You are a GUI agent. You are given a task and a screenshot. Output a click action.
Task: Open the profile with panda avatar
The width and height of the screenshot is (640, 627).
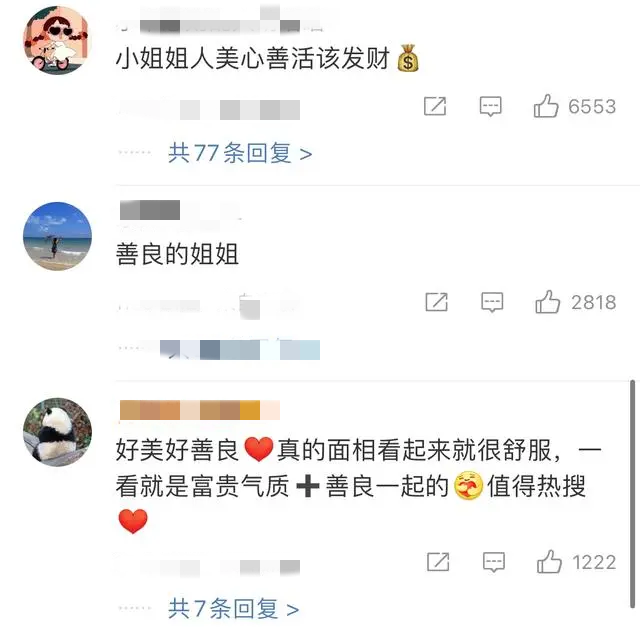tap(57, 431)
